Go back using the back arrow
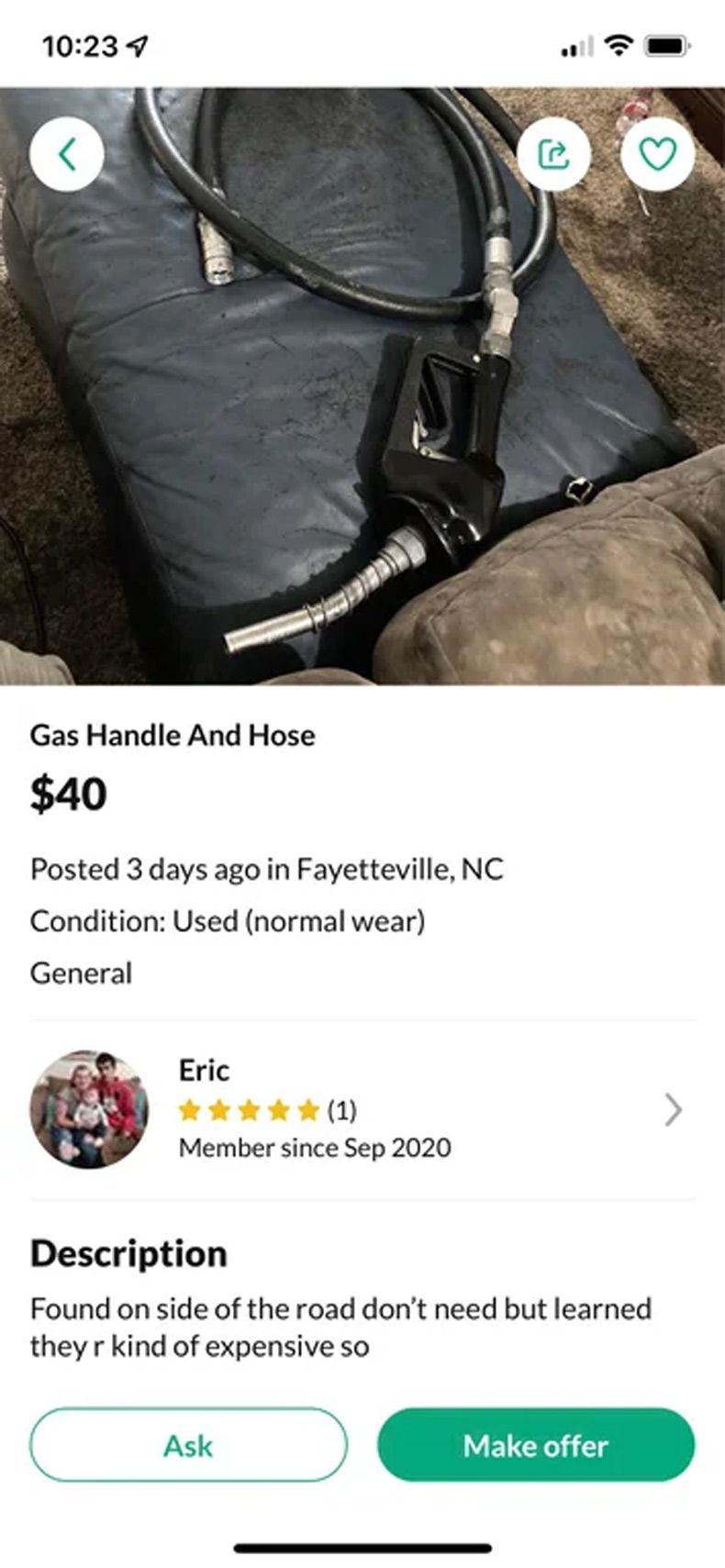The width and height of the screenshot is (725, 1568). click(x=66, y=154)
